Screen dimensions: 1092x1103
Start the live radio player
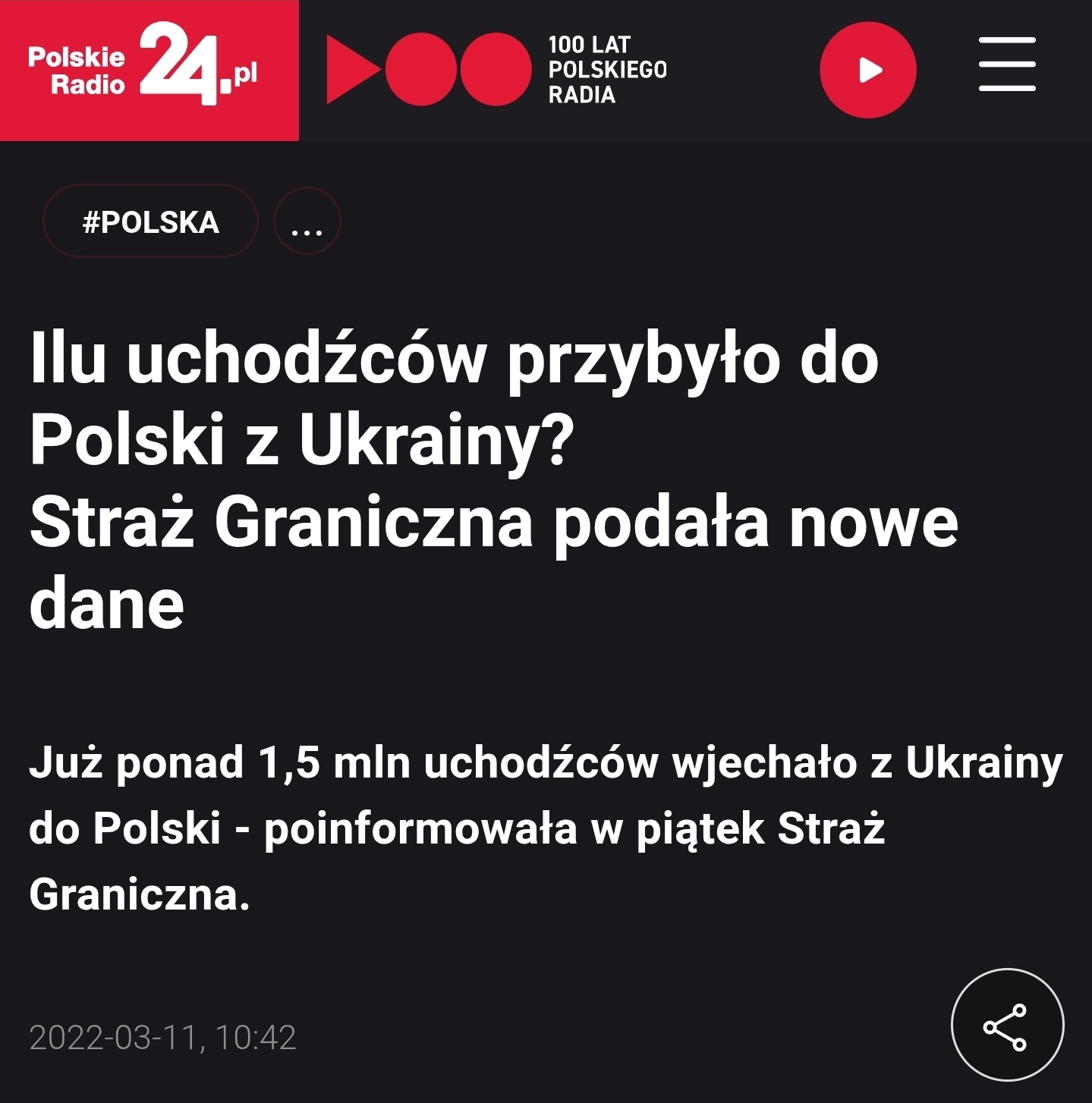coord(867,70)
